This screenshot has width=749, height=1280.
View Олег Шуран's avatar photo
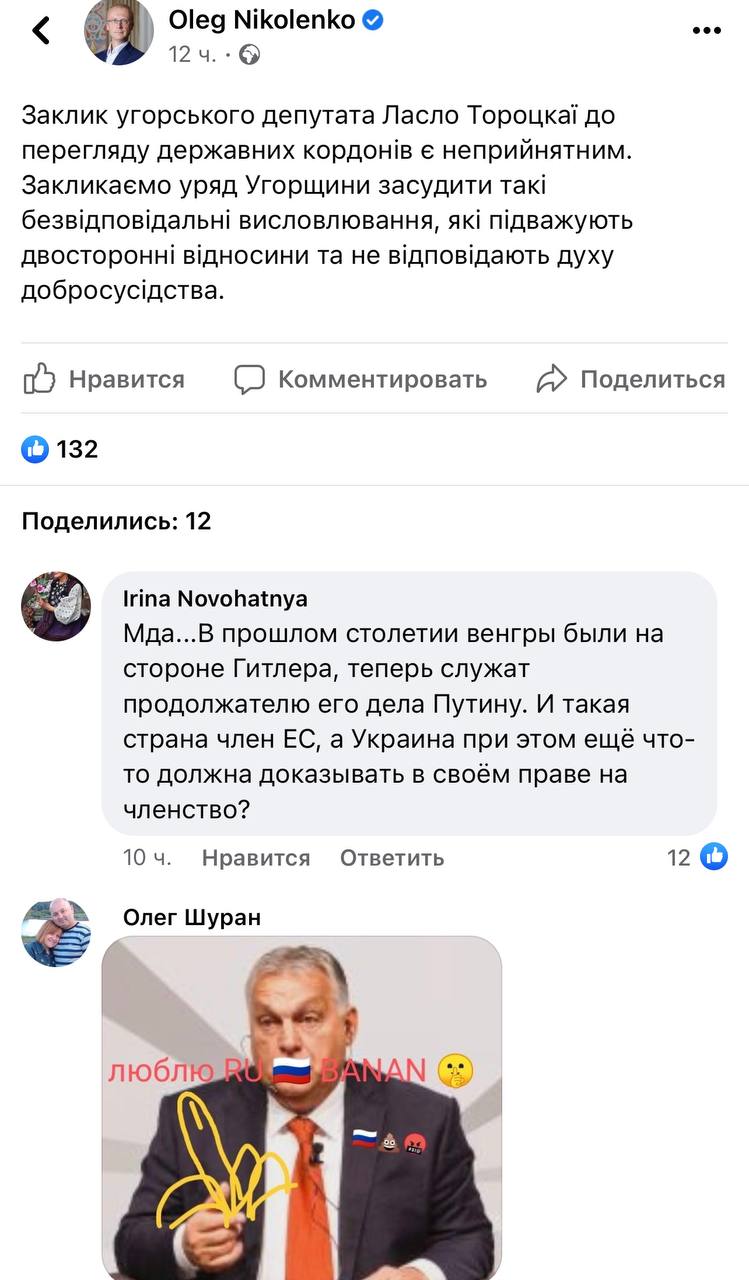tap(56, 932)
